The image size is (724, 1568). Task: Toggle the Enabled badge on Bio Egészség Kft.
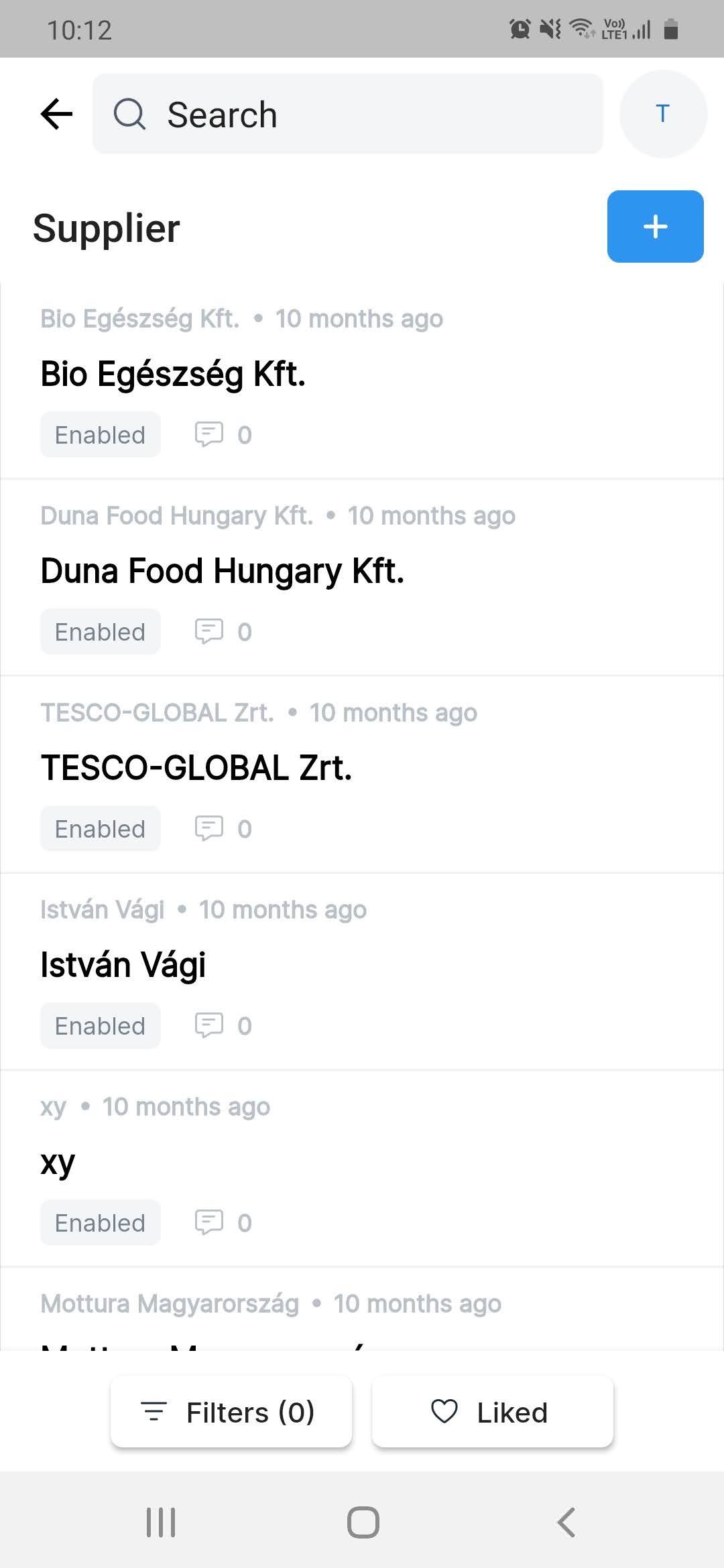tap(99, 434)
